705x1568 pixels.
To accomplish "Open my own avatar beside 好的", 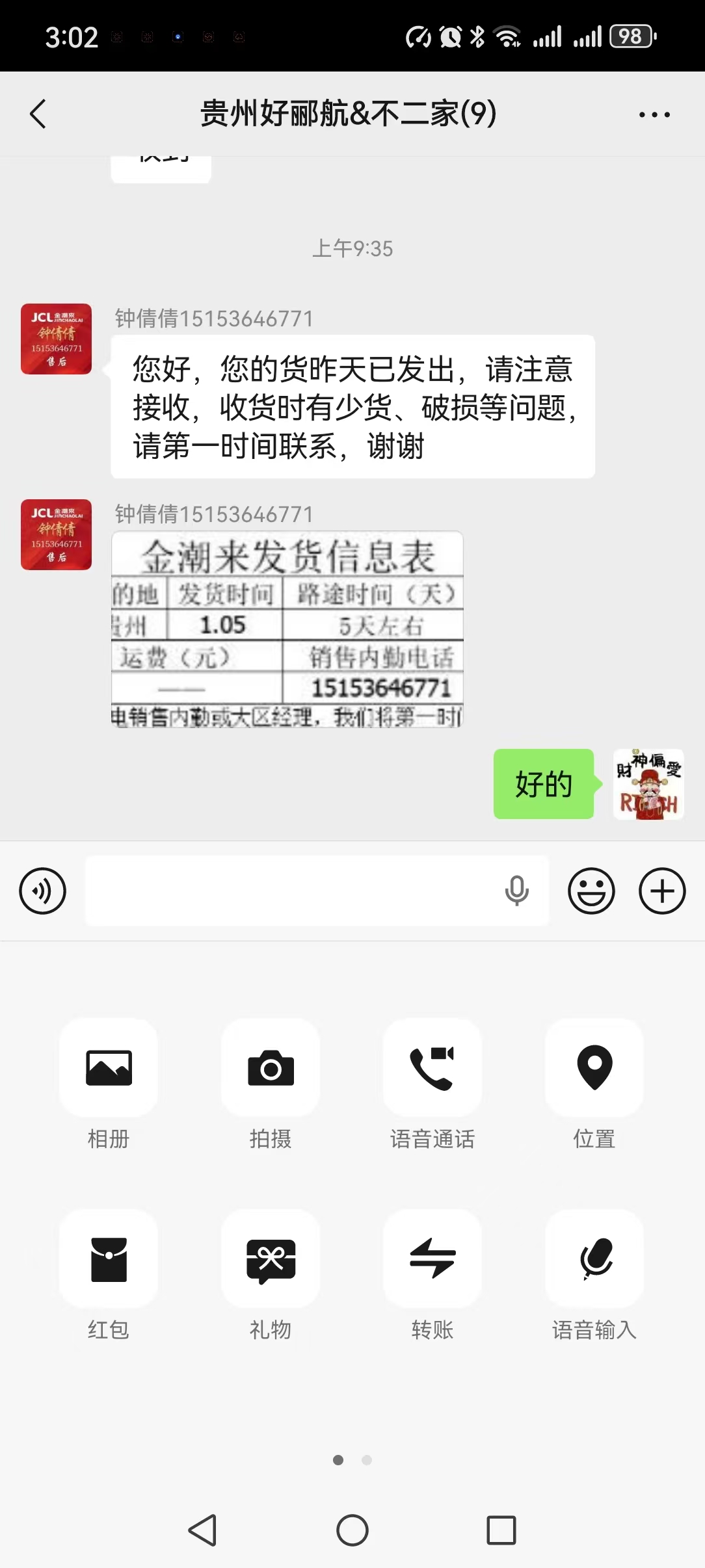I will [x=648, y=784].
